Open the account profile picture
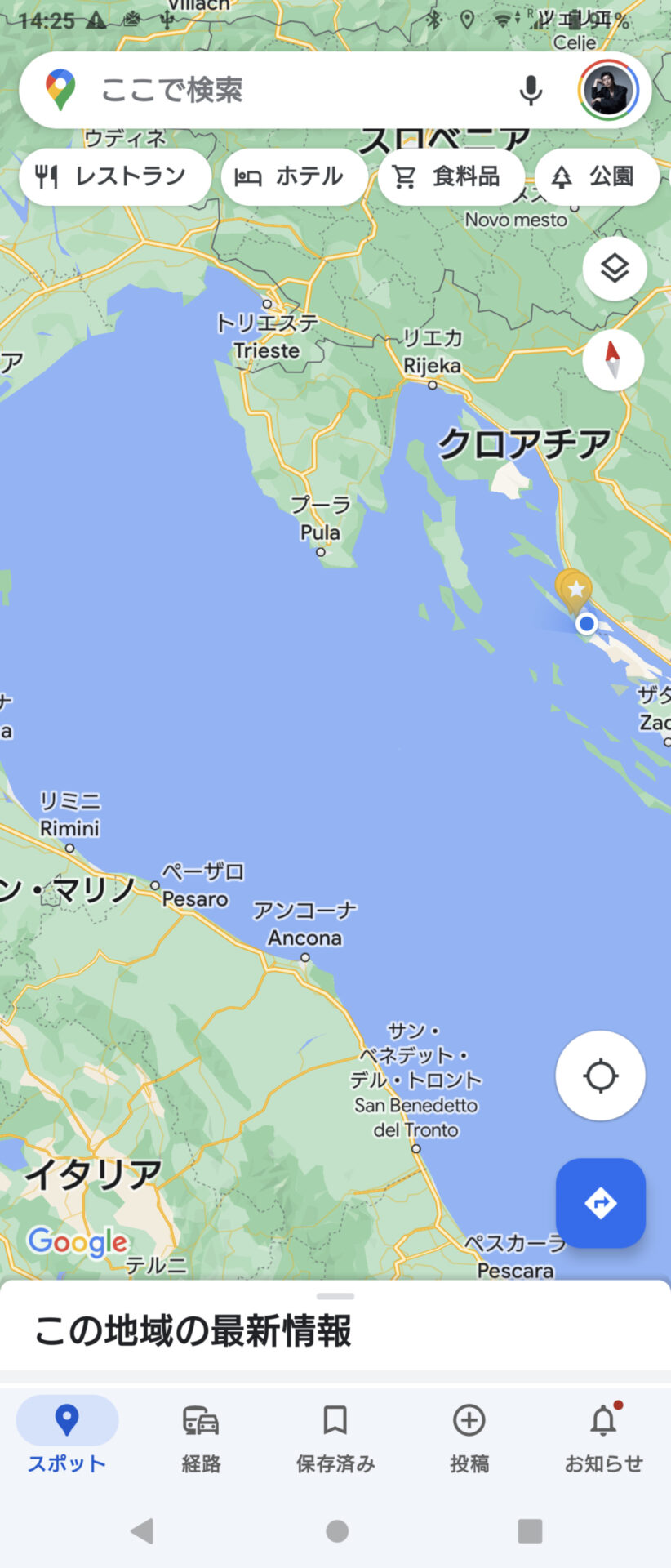Screen dimensions: 671x1568 (608, 91)
